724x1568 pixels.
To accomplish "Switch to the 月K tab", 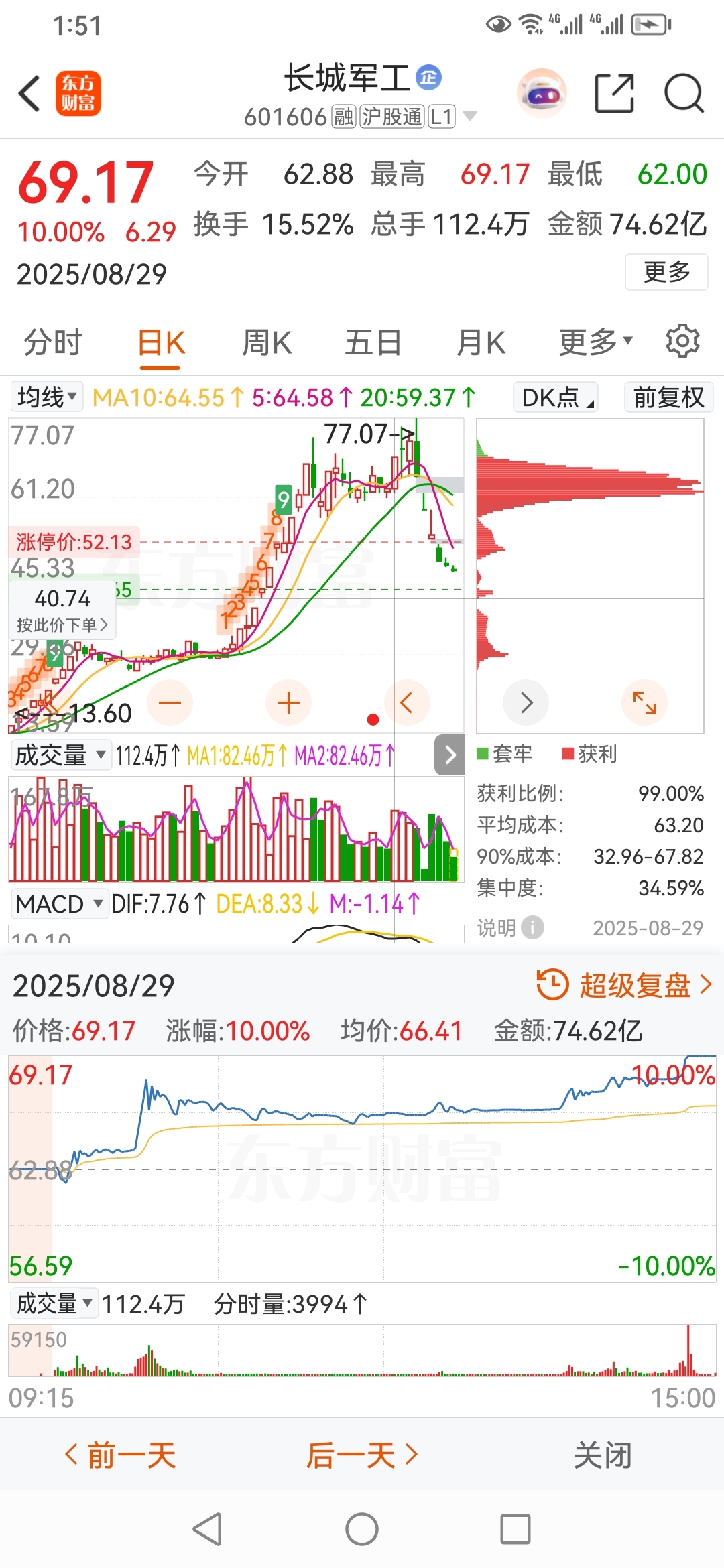I will 481,342.
